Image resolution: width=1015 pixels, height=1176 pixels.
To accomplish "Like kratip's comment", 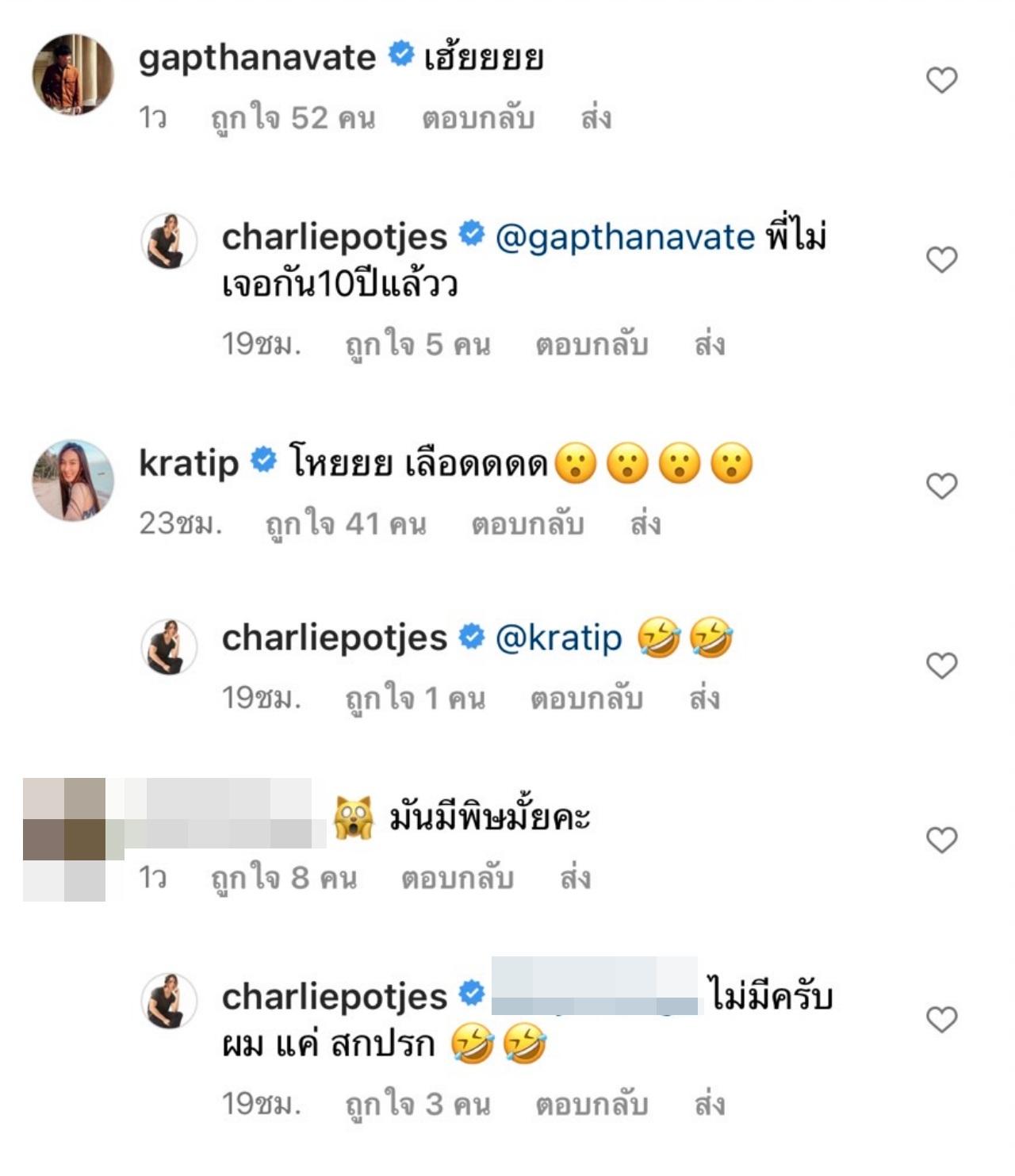I will click(941, 486).
